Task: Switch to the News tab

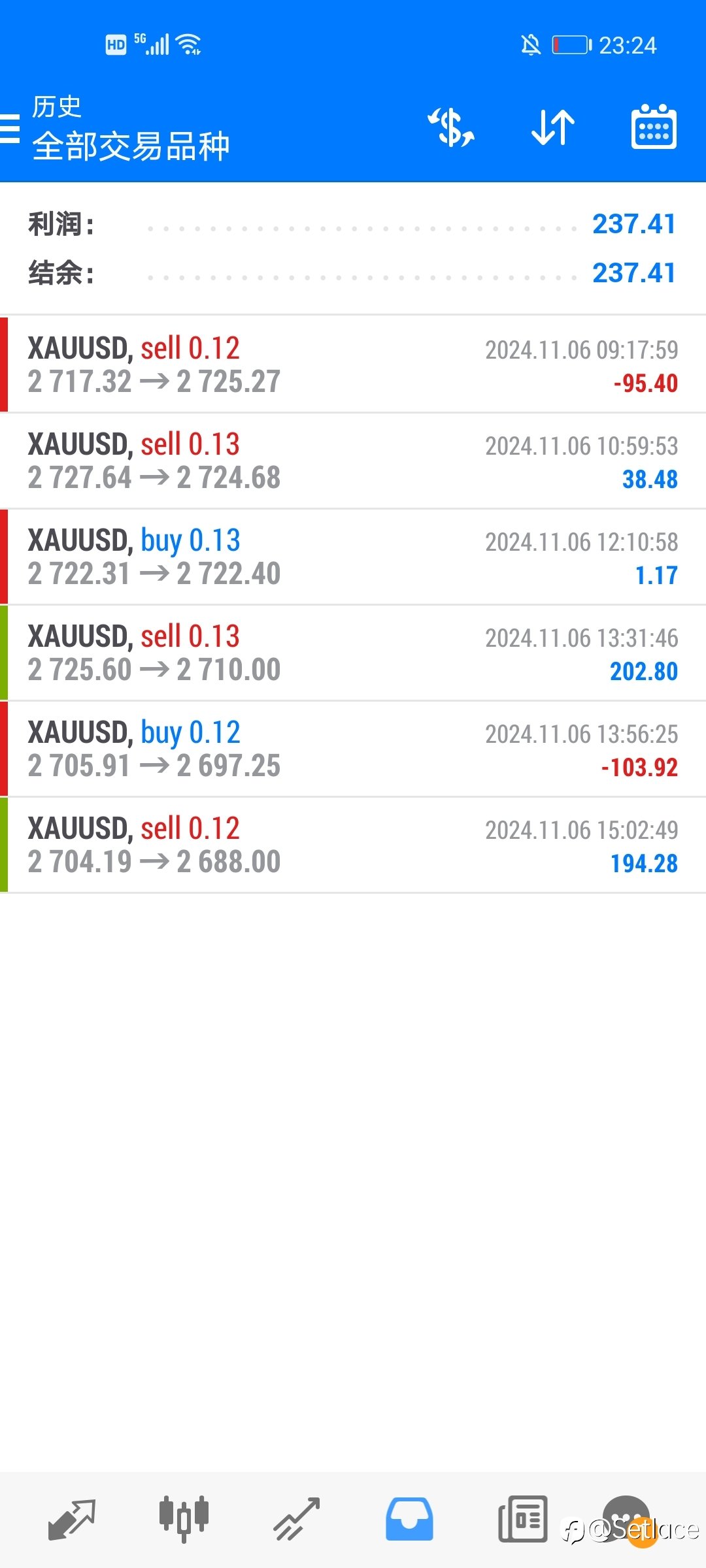Action: tap(522, 1520)
